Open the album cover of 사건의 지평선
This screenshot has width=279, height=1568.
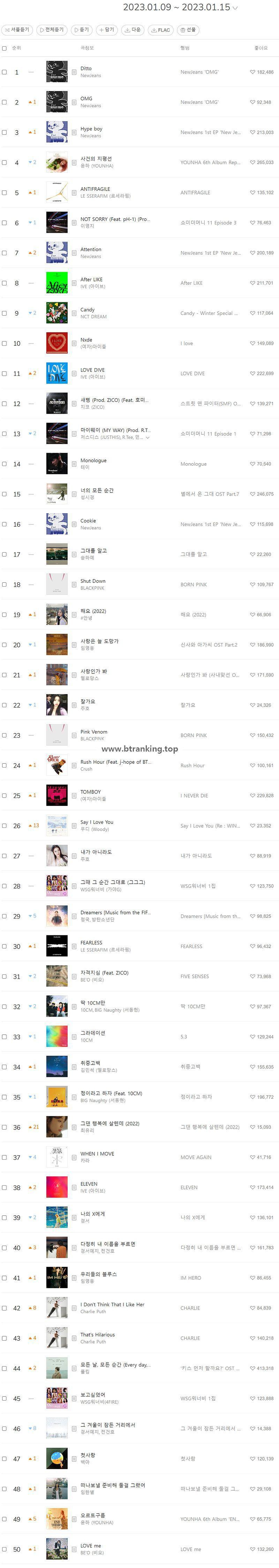pyautogui.click(x=56, y=162)
